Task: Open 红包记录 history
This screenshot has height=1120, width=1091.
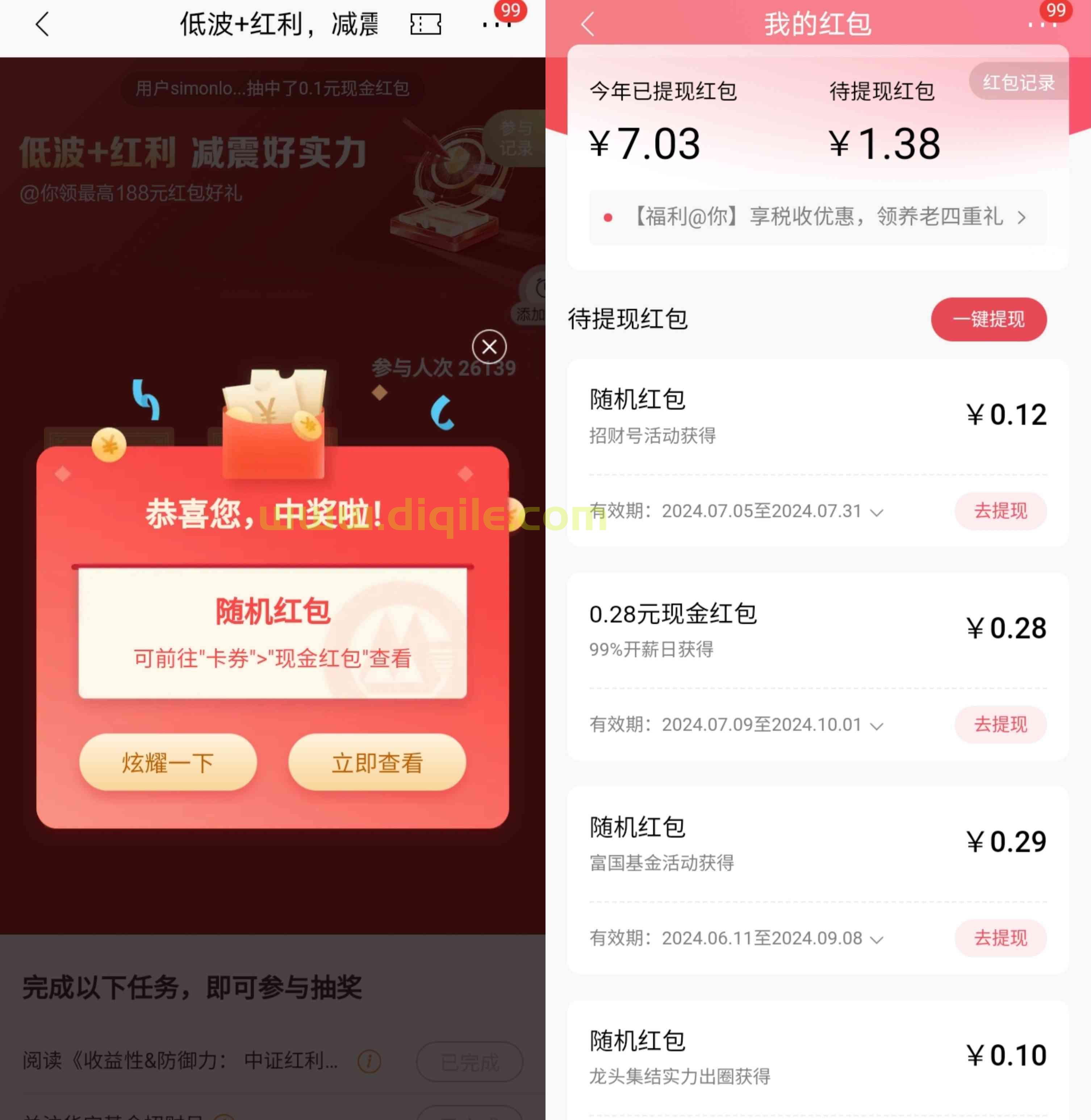Action: 1018,83
